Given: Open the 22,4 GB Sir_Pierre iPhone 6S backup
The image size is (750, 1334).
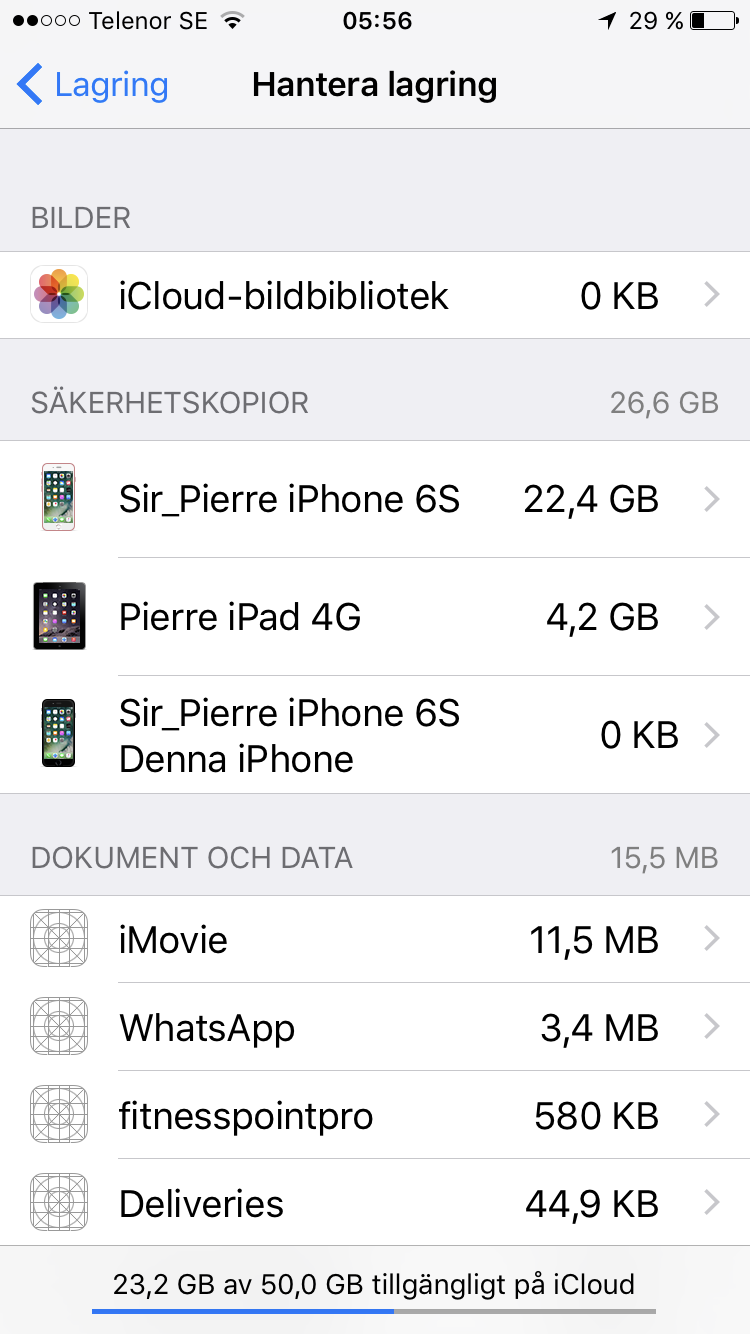Looking at the screenshot, I should [x=375, y=498].
